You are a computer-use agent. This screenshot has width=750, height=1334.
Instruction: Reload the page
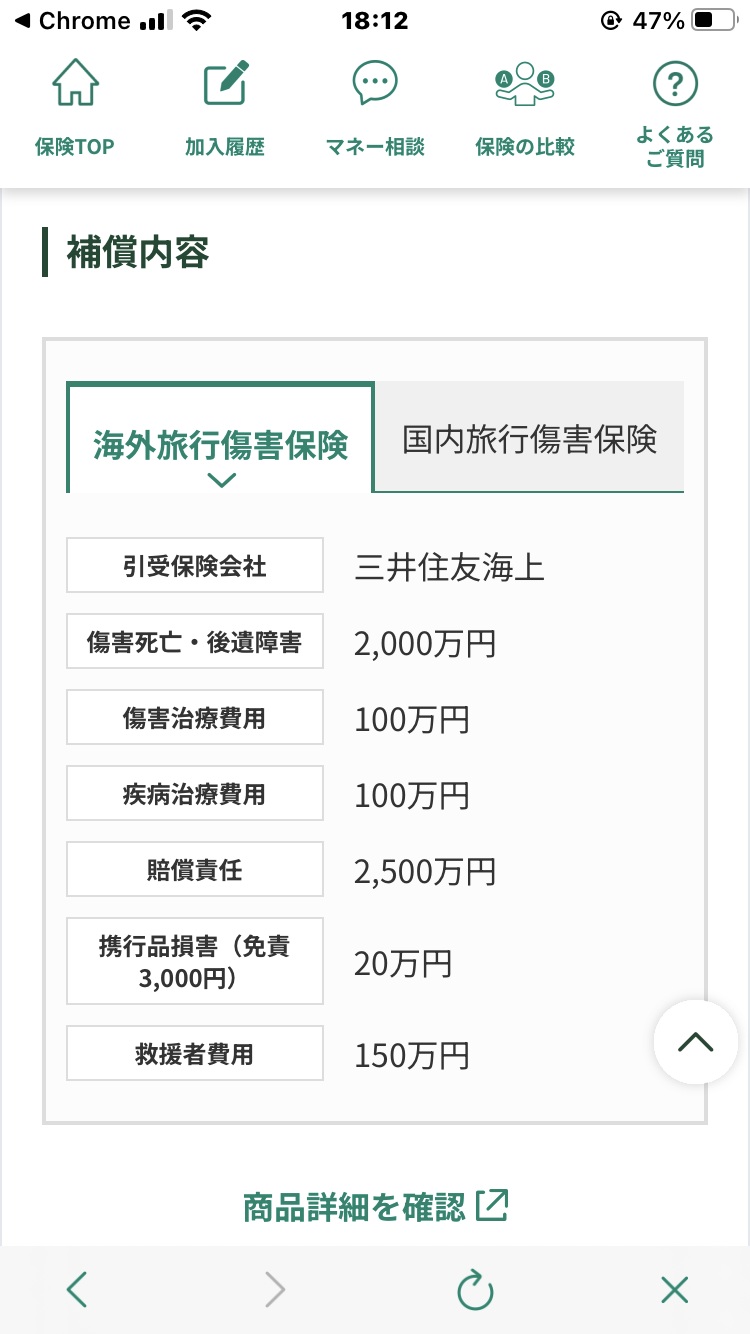tap(475, 1290)
